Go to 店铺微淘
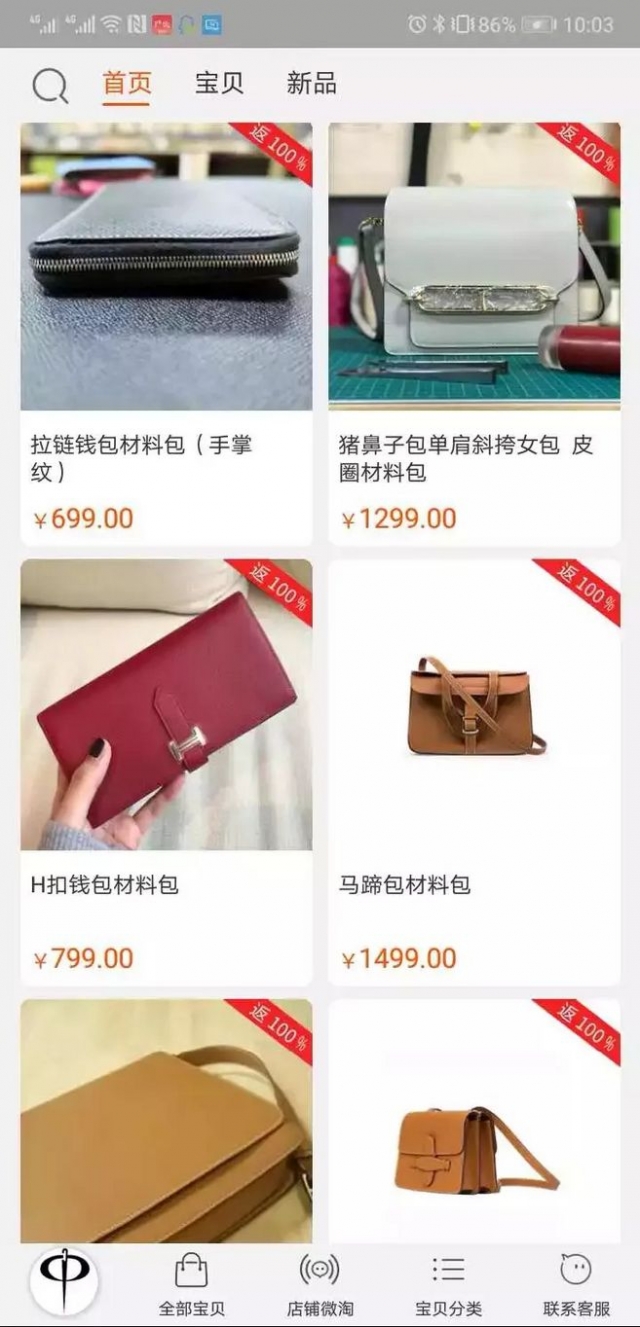Screen dimensions: 640x1327 (320, 1285)
